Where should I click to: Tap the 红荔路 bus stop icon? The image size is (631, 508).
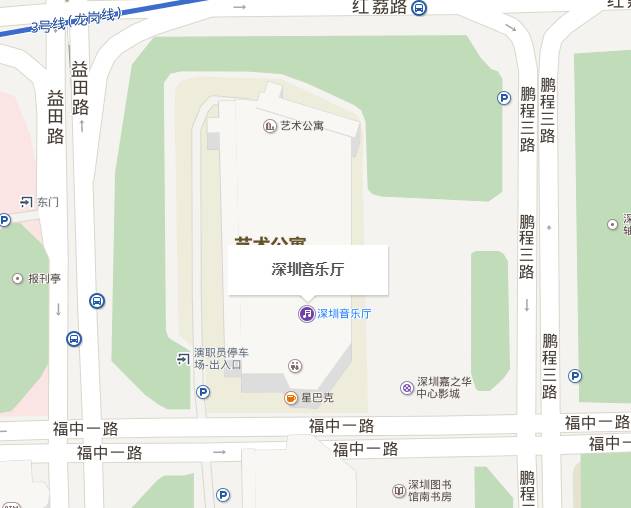[419, 8]
